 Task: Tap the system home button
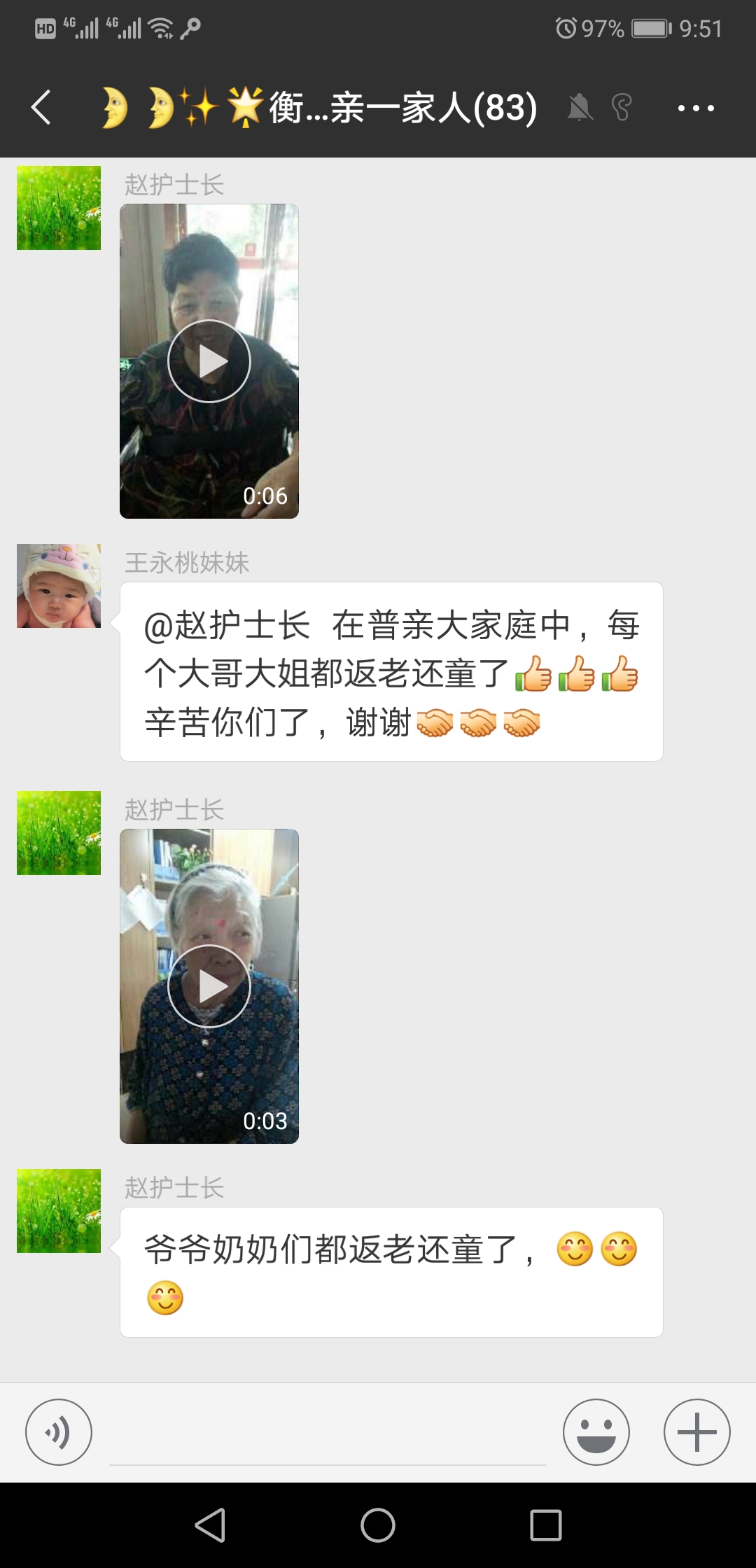378,1525
